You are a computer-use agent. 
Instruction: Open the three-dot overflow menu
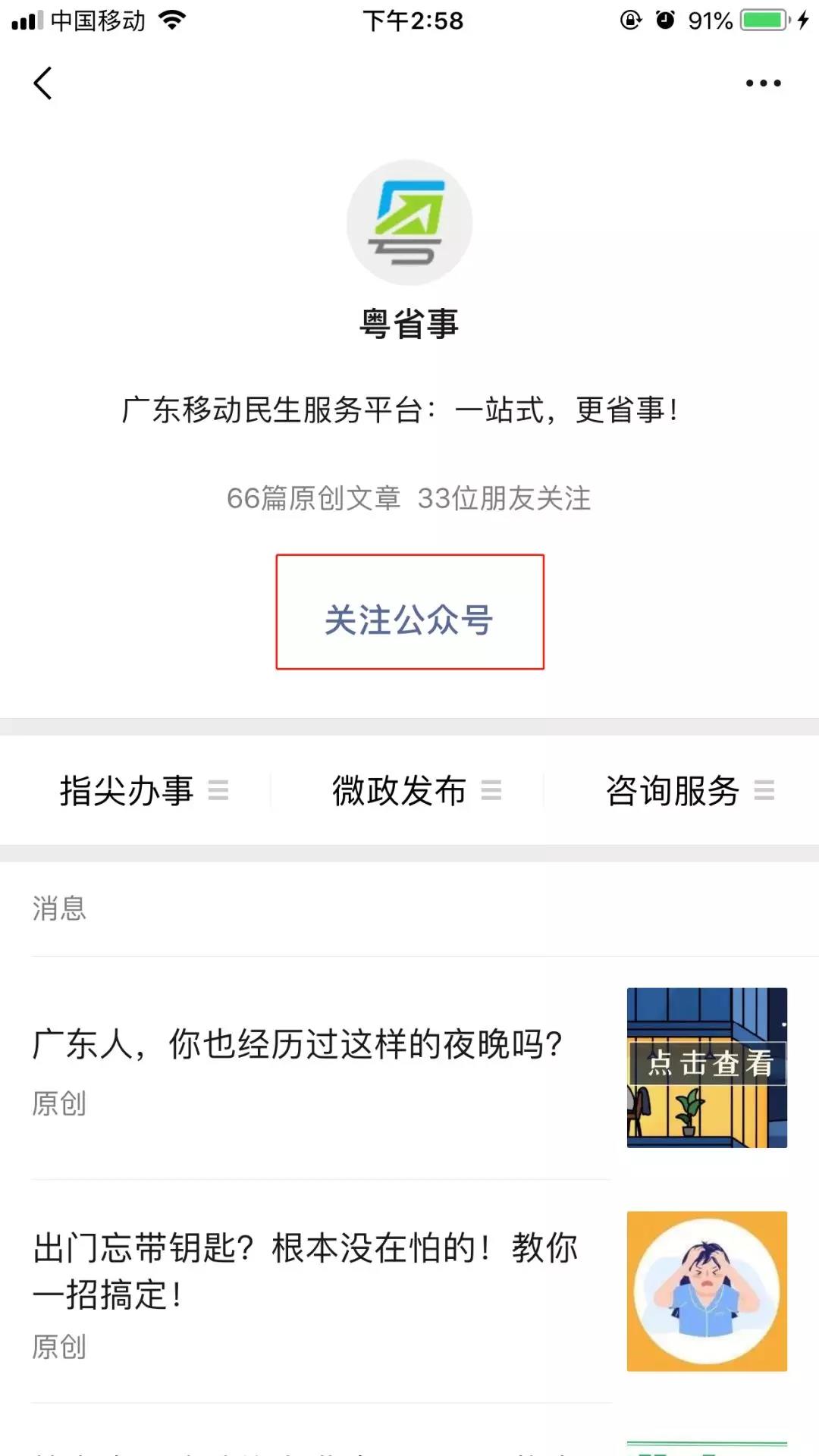coord(763,83)
